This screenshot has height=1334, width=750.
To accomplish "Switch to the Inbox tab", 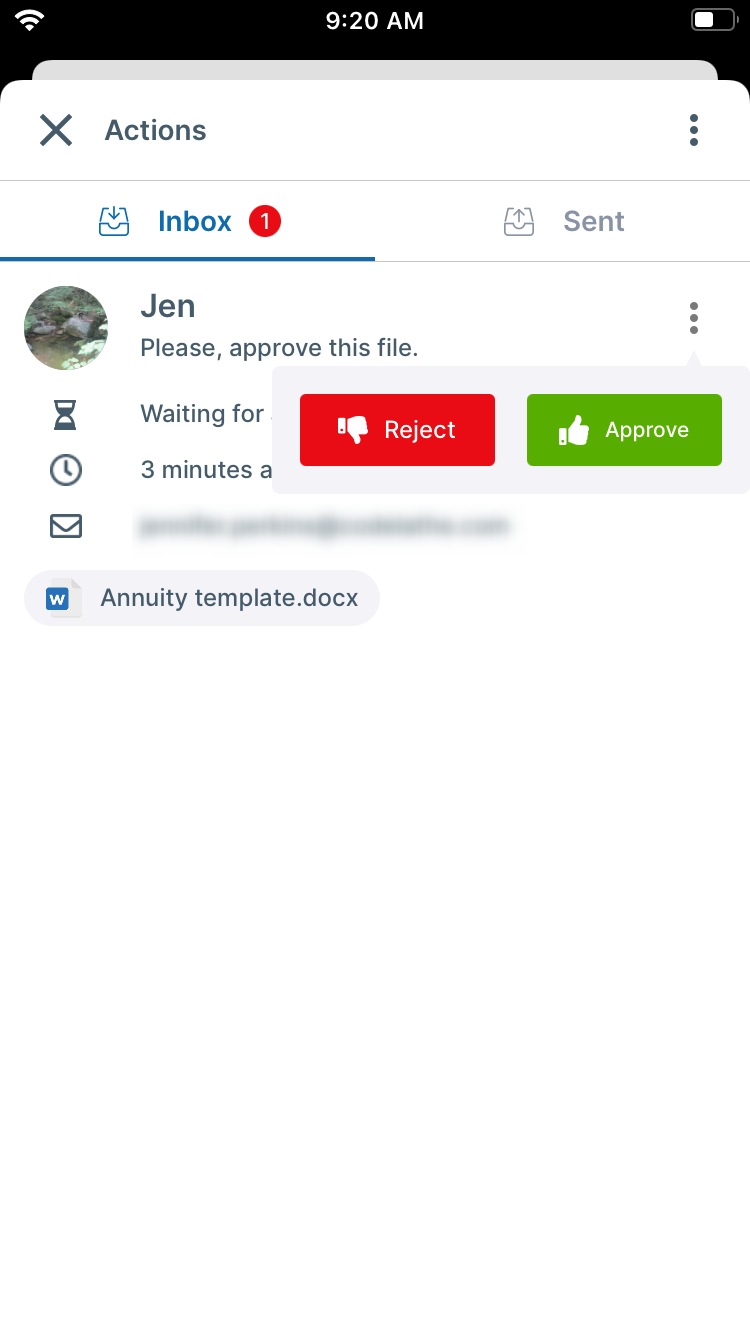I will coord(190,221).
